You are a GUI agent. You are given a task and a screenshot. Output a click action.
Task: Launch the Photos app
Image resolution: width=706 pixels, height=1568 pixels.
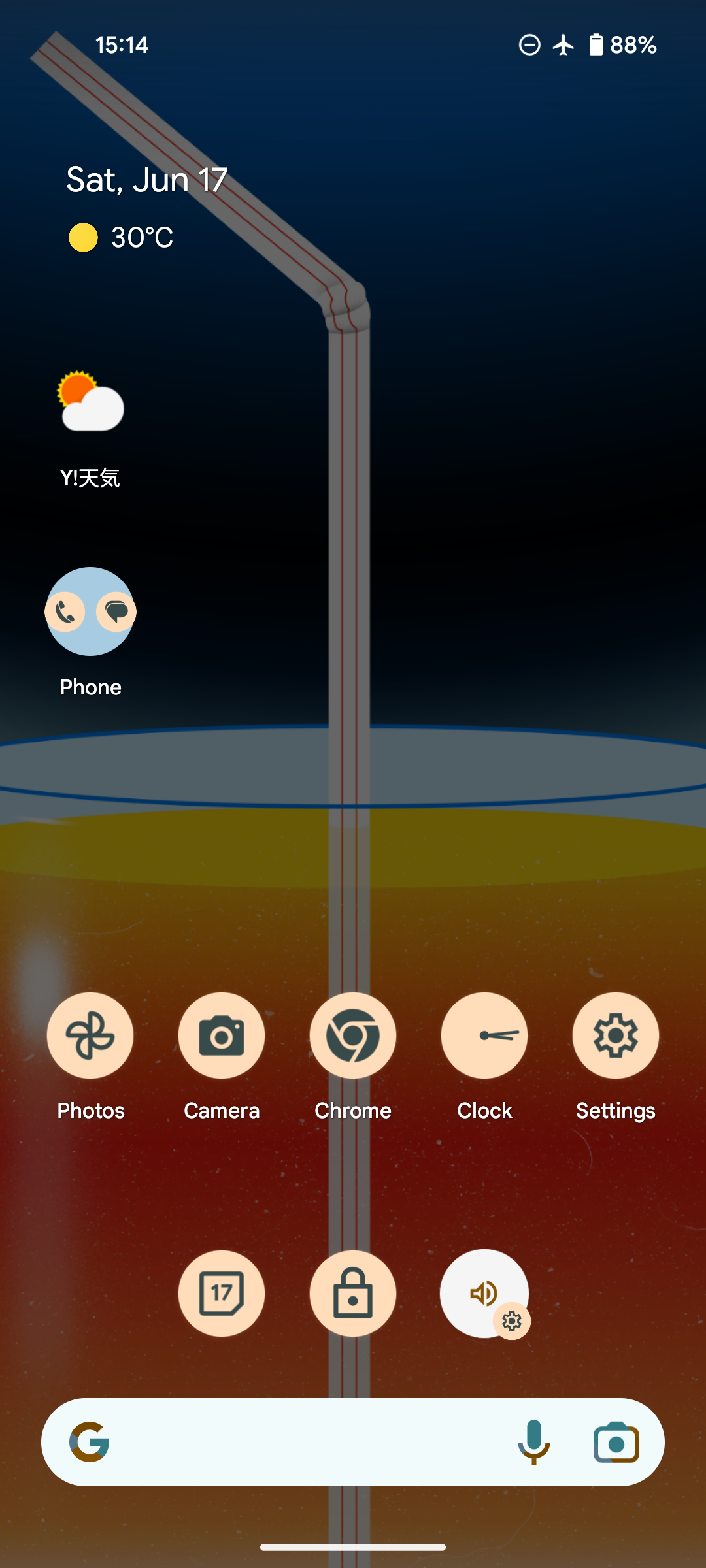(90, 1036)
